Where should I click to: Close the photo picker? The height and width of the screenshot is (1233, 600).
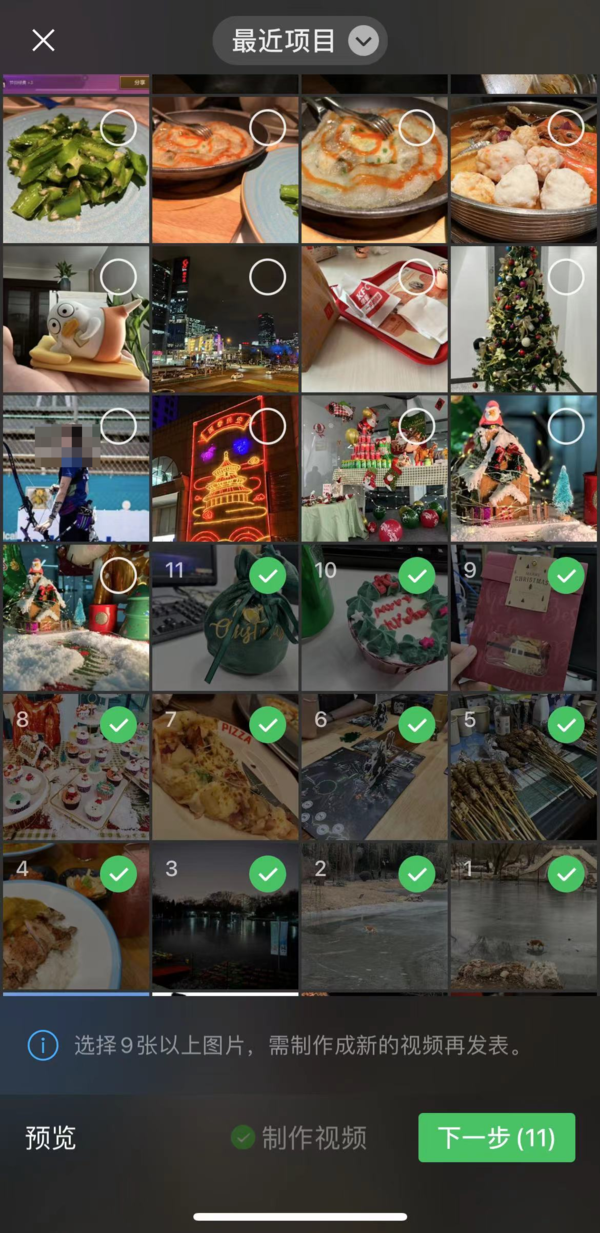43,40
